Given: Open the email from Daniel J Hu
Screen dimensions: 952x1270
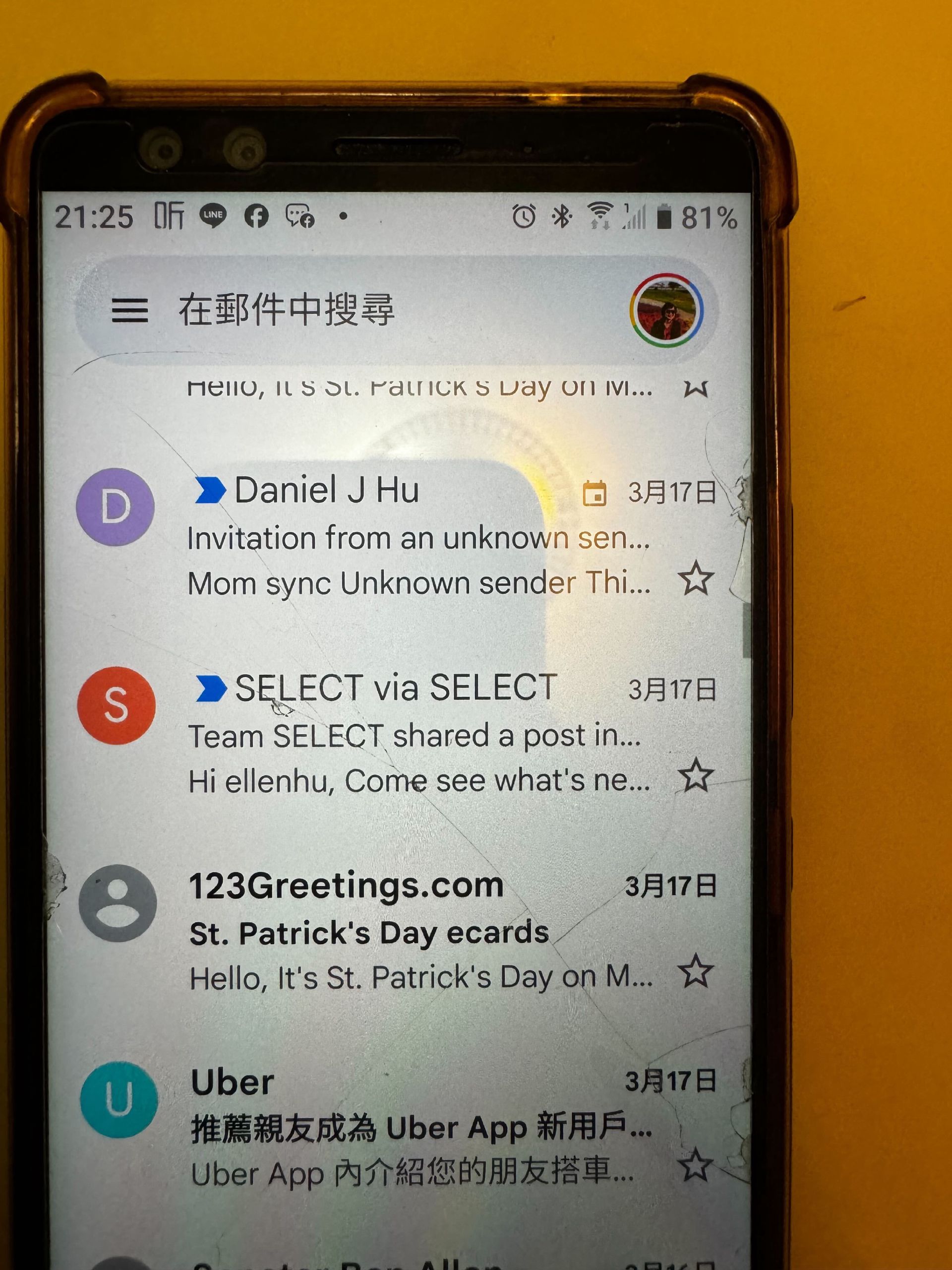Looking at the screenshot, I should (x=419, y=539).
